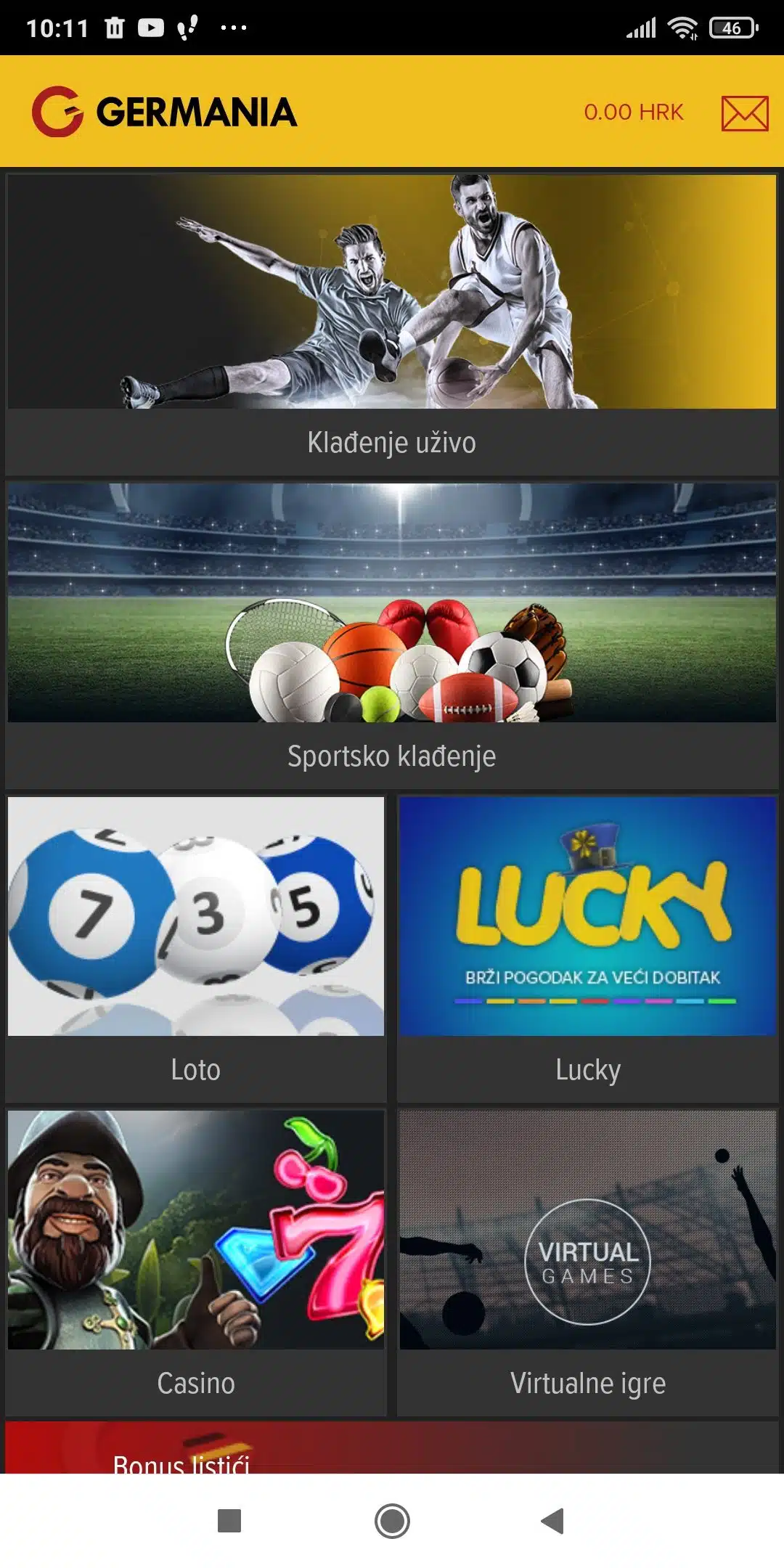
Task: Open the messages envelope icon
Action: pos(745,113)
